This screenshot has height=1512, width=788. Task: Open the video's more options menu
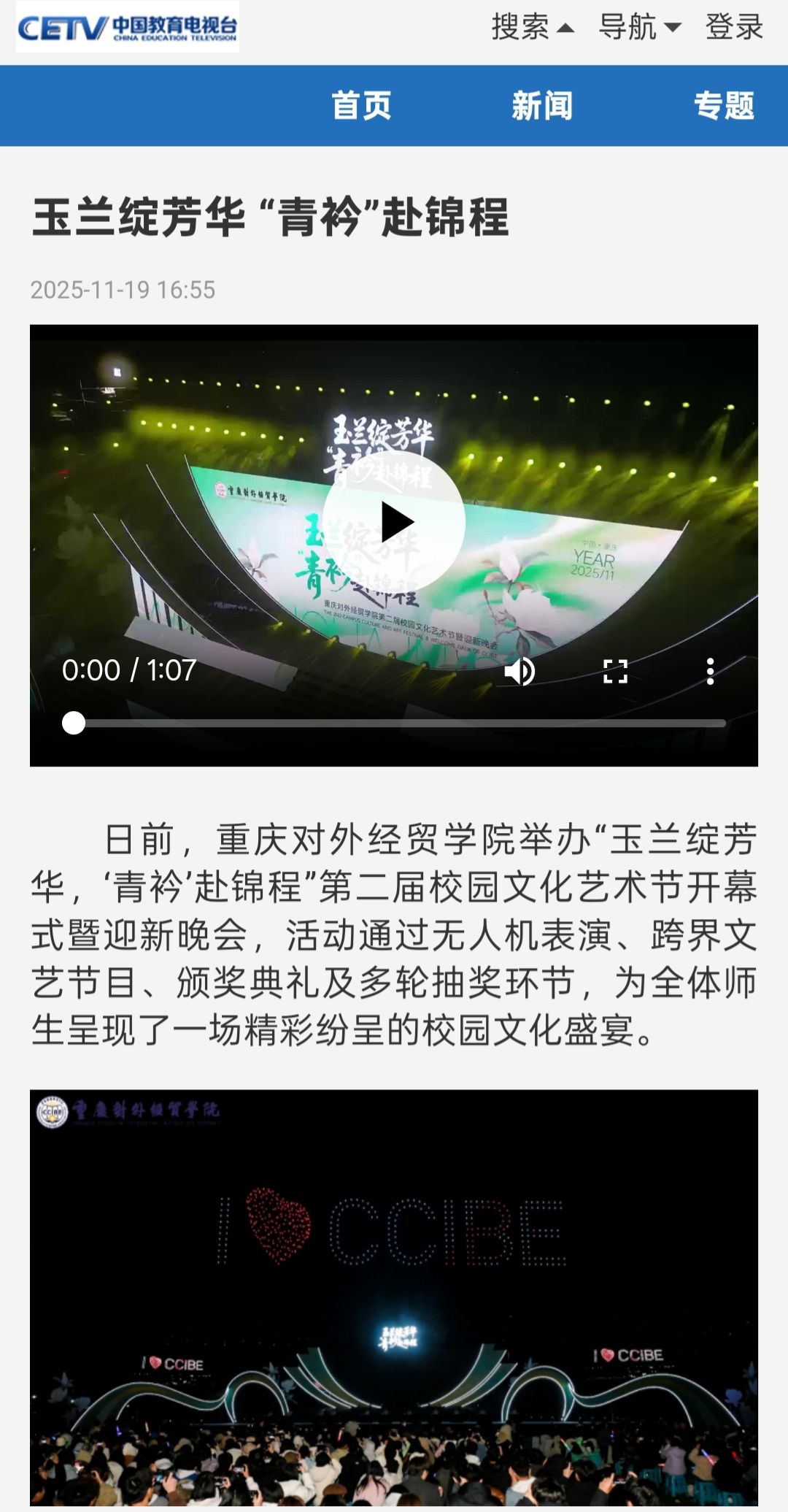coord(710,671)
